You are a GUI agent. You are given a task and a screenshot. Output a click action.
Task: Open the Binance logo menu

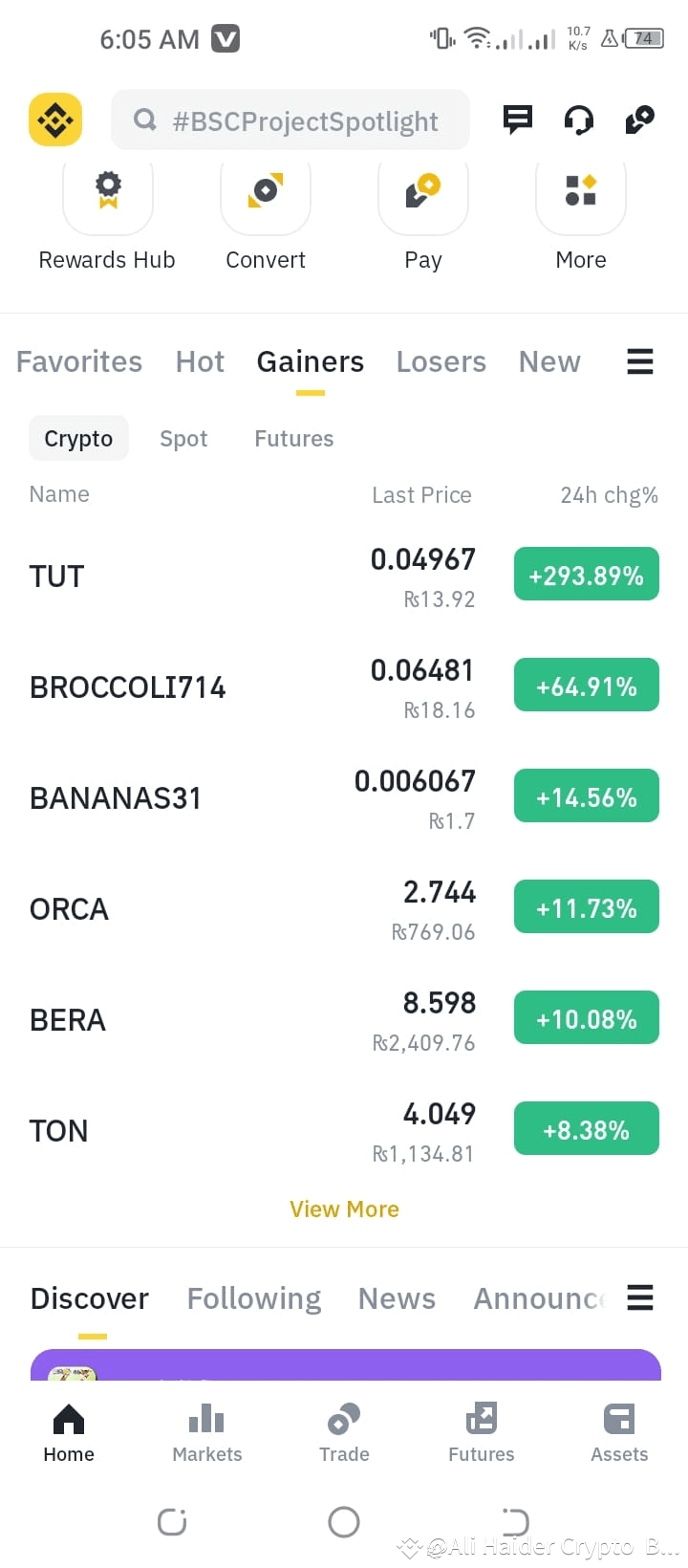[x=54, y=120]
